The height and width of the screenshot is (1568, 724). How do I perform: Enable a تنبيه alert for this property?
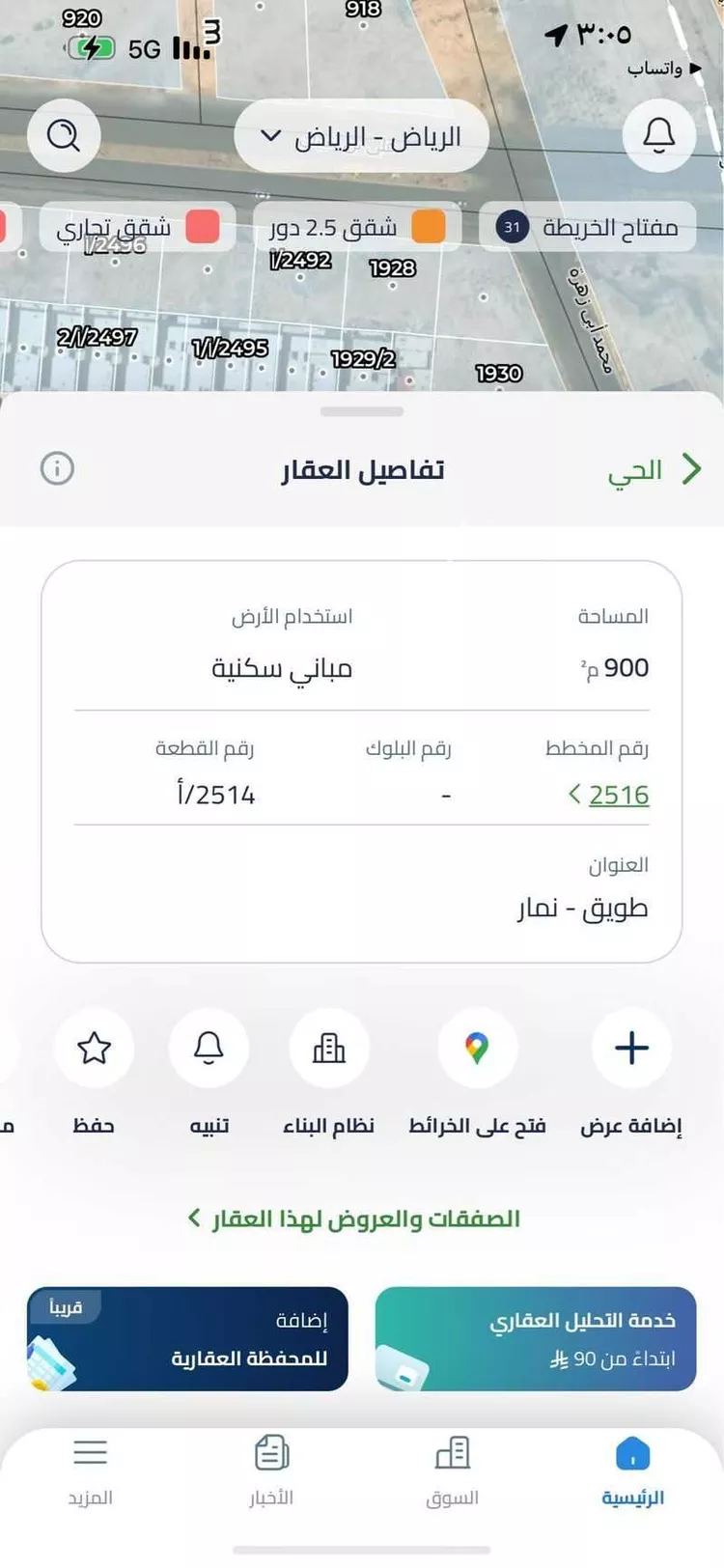click(209, 1049)
